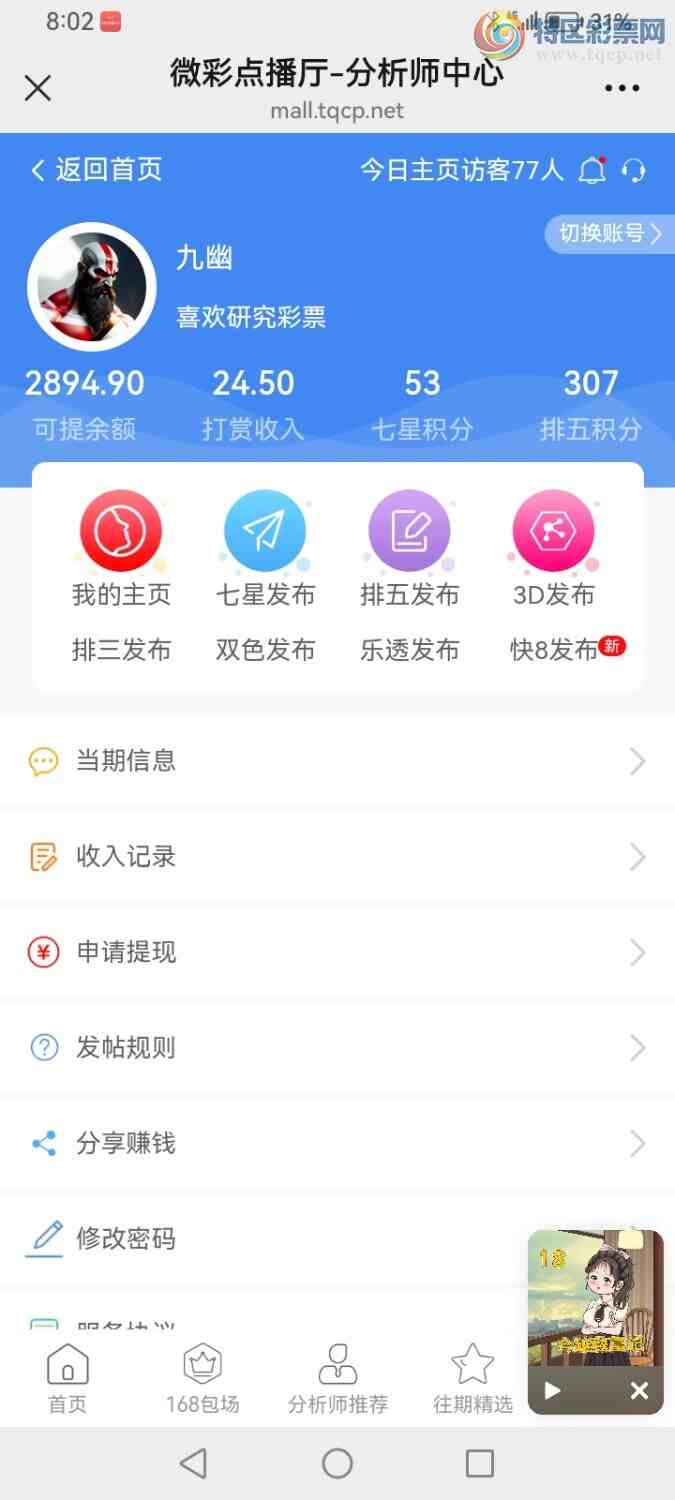The height and width of the screenshot is (1500, 675).
Task: Open the notifications bell
Action: [593, 171]
